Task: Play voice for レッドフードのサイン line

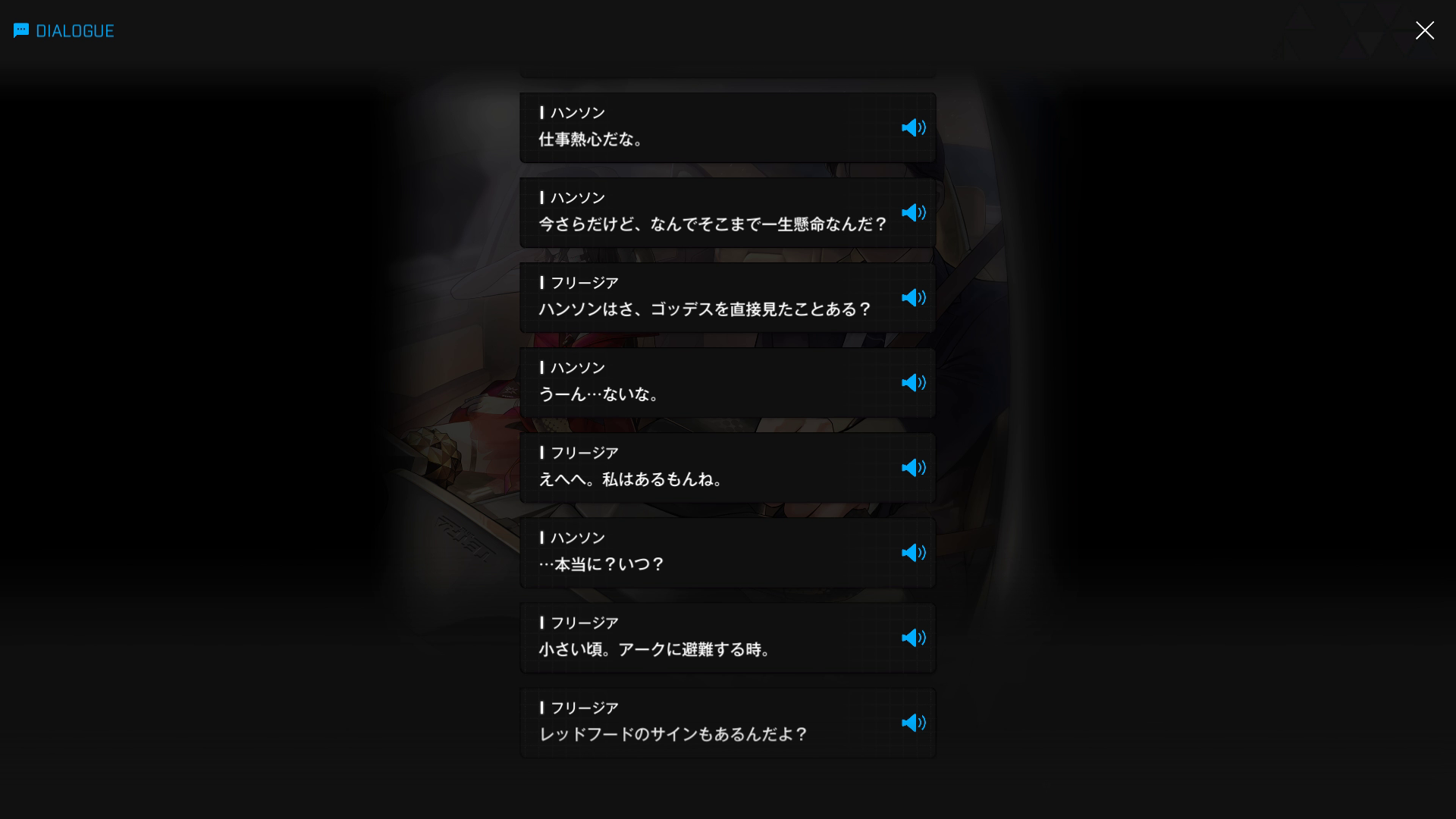Action: tap(913, 723)
